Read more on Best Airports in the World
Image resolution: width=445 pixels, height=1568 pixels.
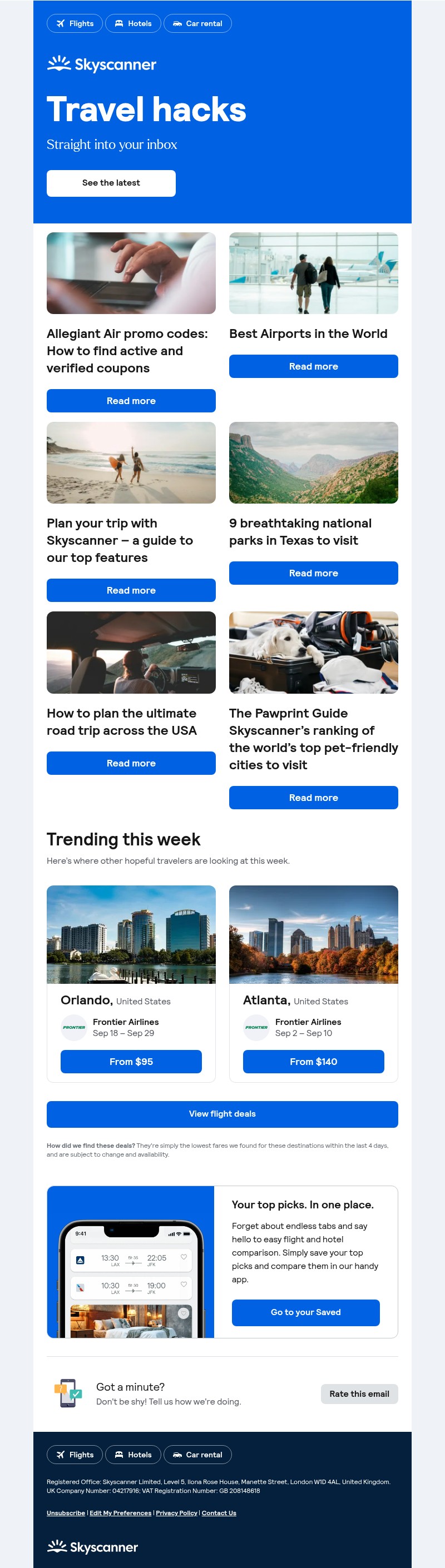313,366
